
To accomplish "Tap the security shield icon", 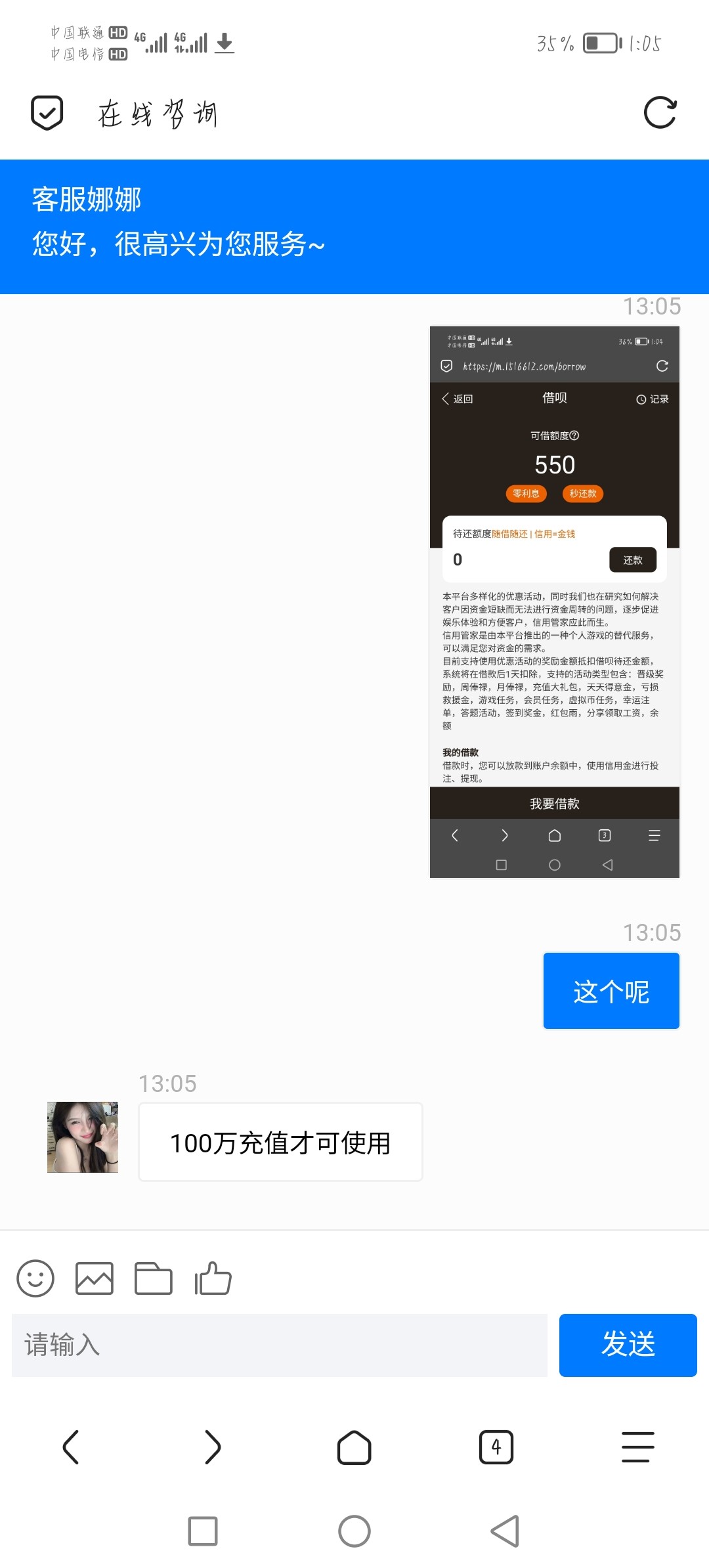I will tap(47, 113).
